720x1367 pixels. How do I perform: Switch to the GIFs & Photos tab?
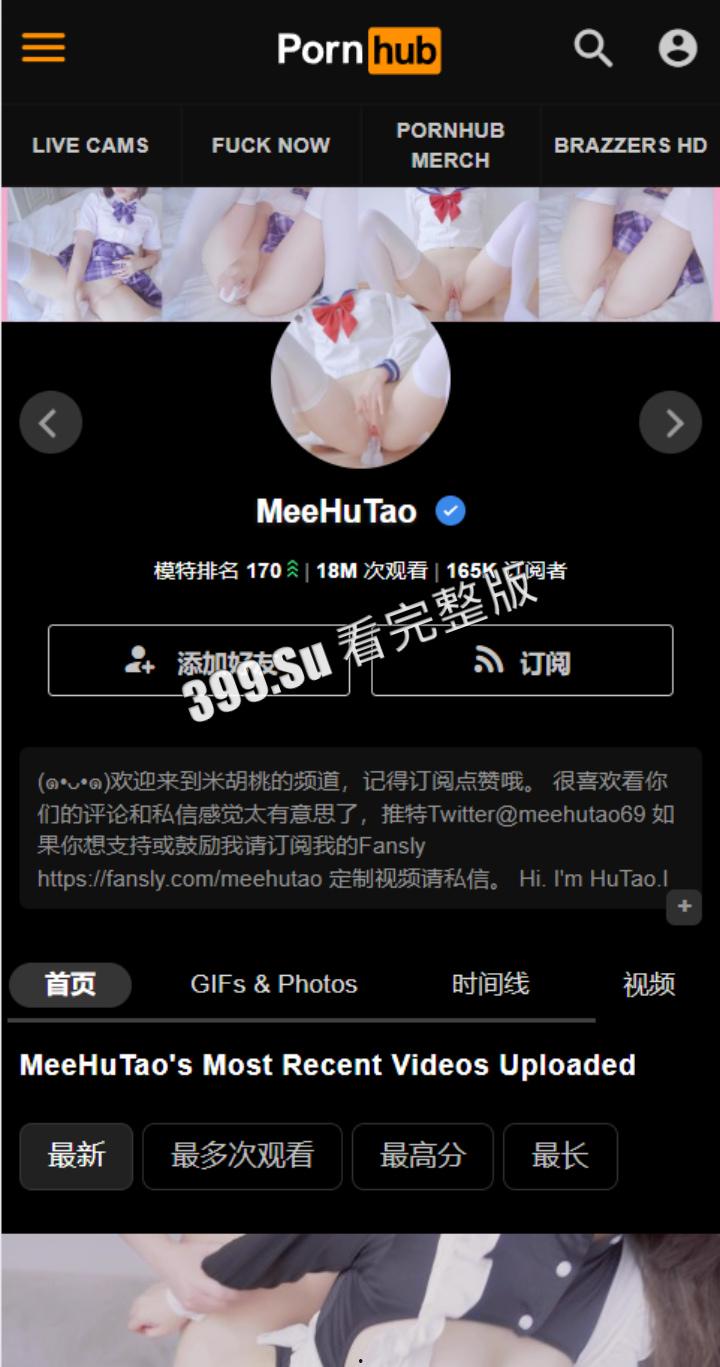coord(274,984)
